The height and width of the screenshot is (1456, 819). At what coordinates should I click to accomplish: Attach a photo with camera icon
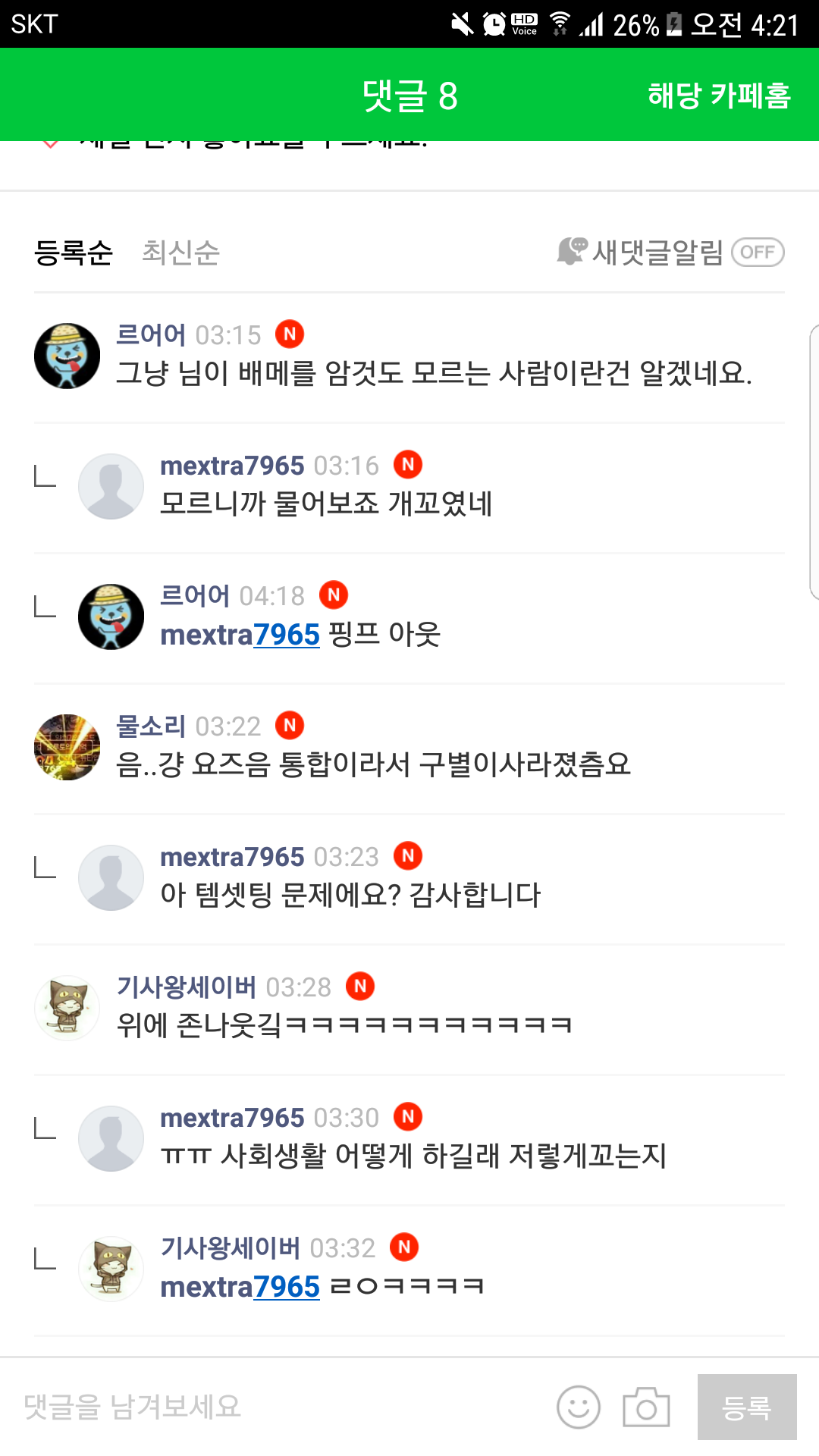tap(646, 1407)
